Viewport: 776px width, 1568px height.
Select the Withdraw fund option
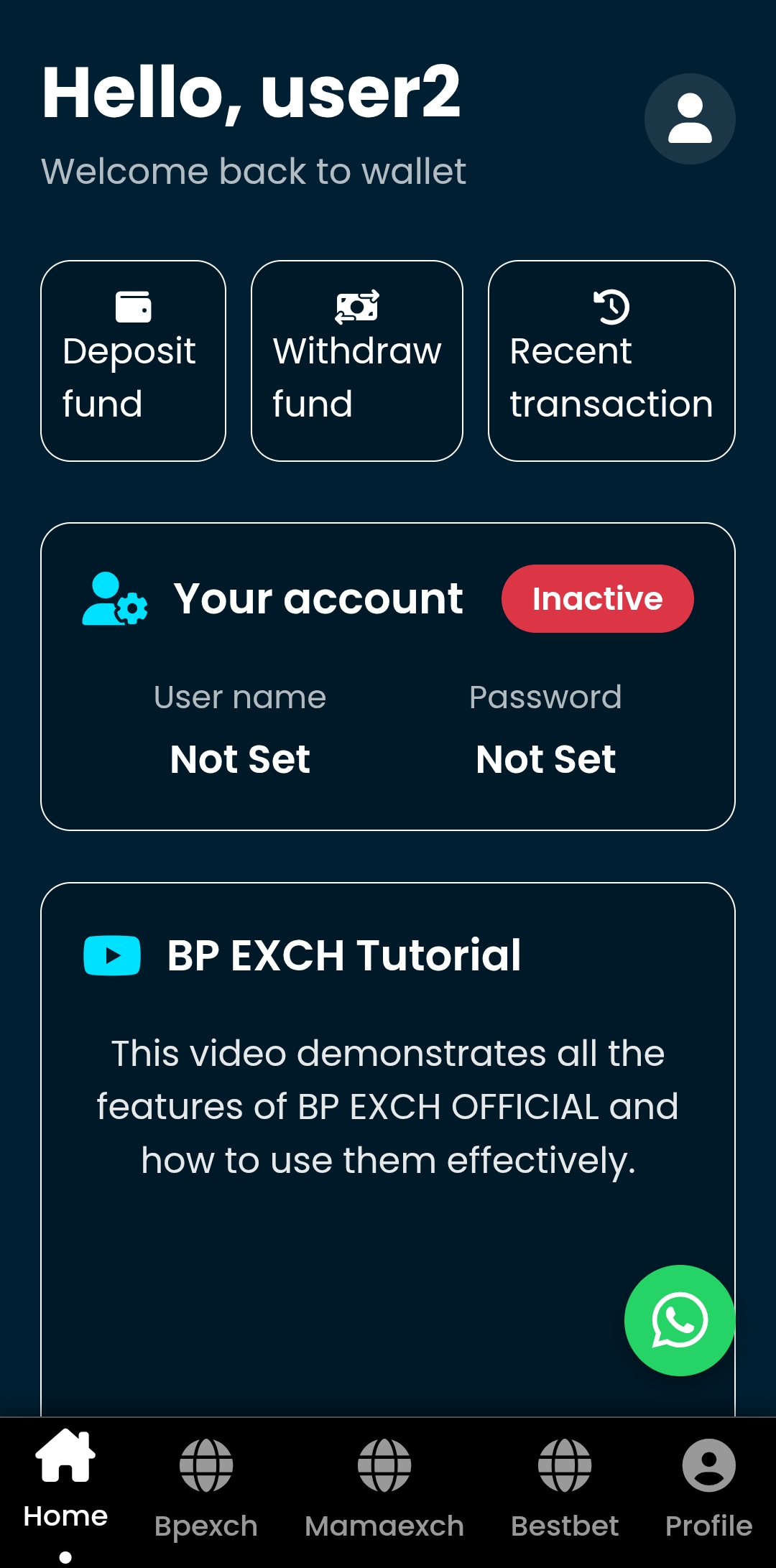357,361
